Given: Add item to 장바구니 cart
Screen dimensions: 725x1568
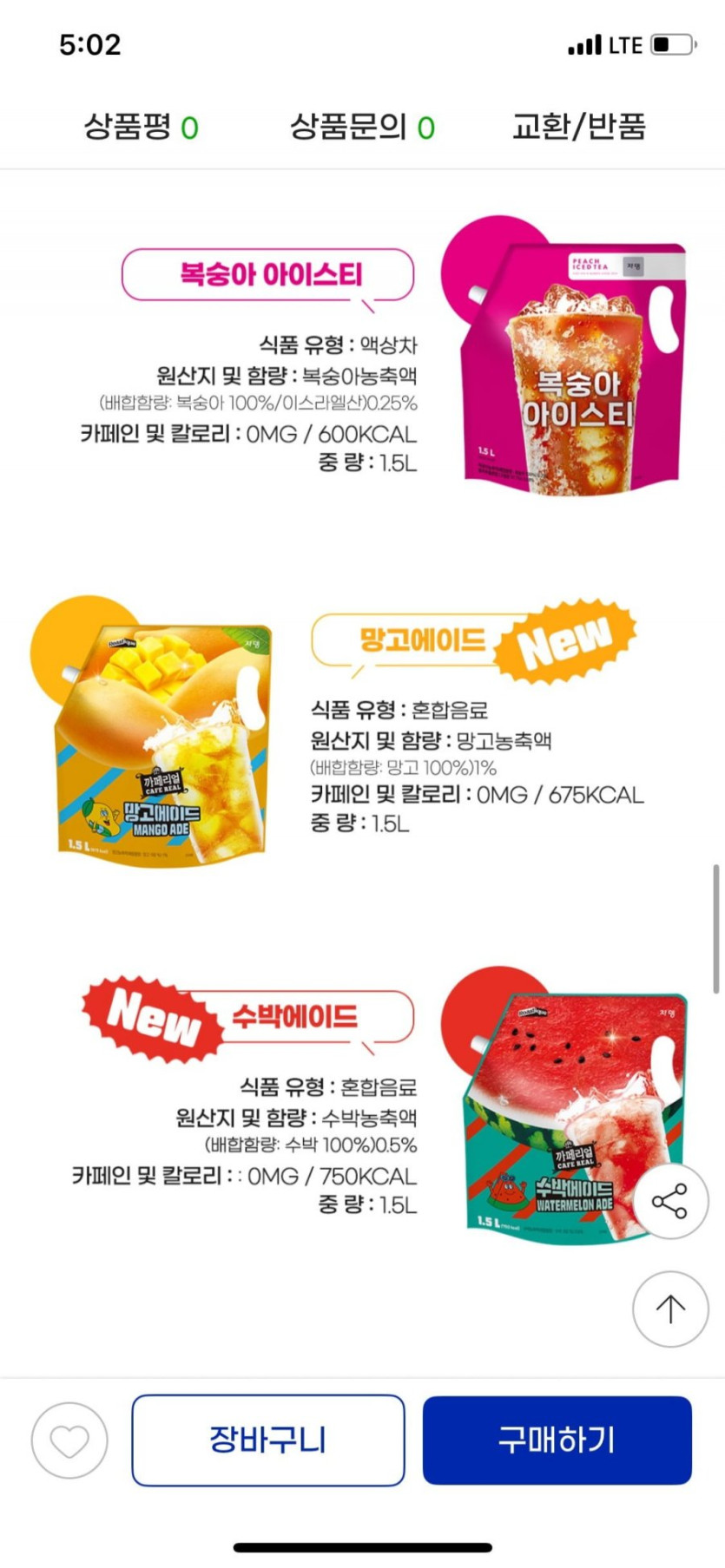Looking at the screenshot, I should pyautogui.click(x=267, y=1440).
